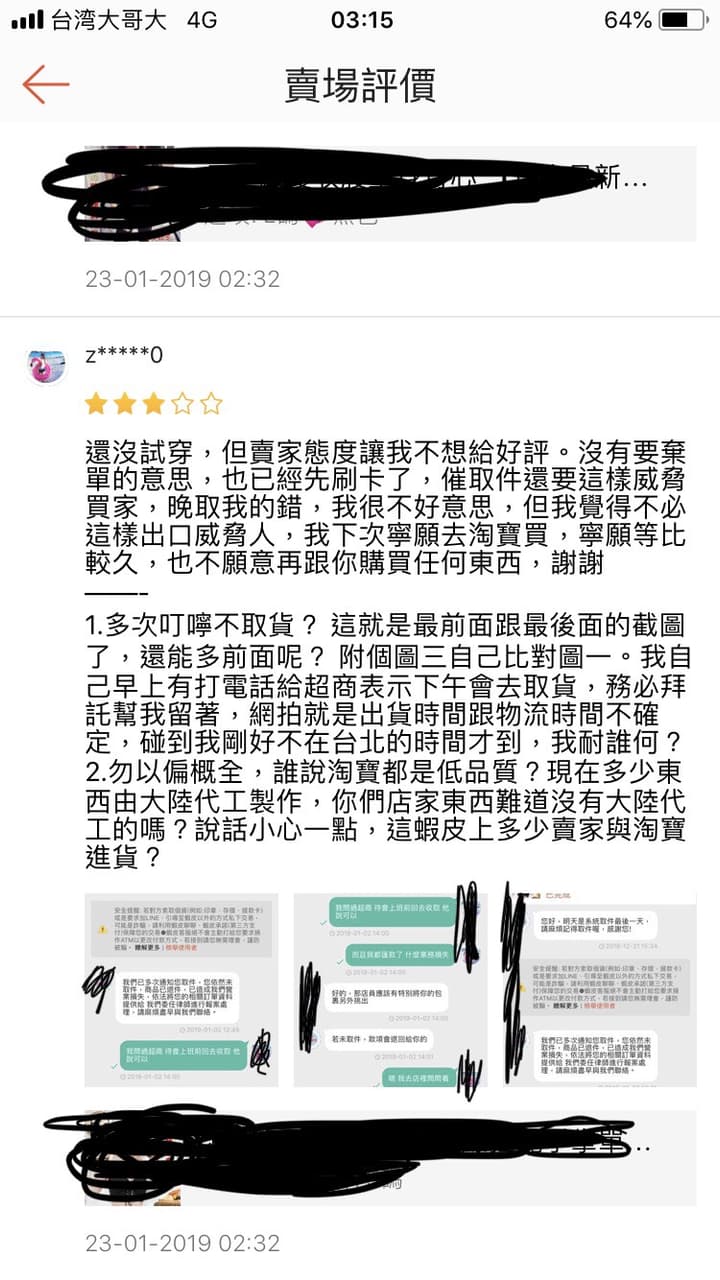The height and width of the screenshot is (1280, 720).
Task: Enlarge the third review screenshot
Action: pyautogui.click(x=598, y=990)
